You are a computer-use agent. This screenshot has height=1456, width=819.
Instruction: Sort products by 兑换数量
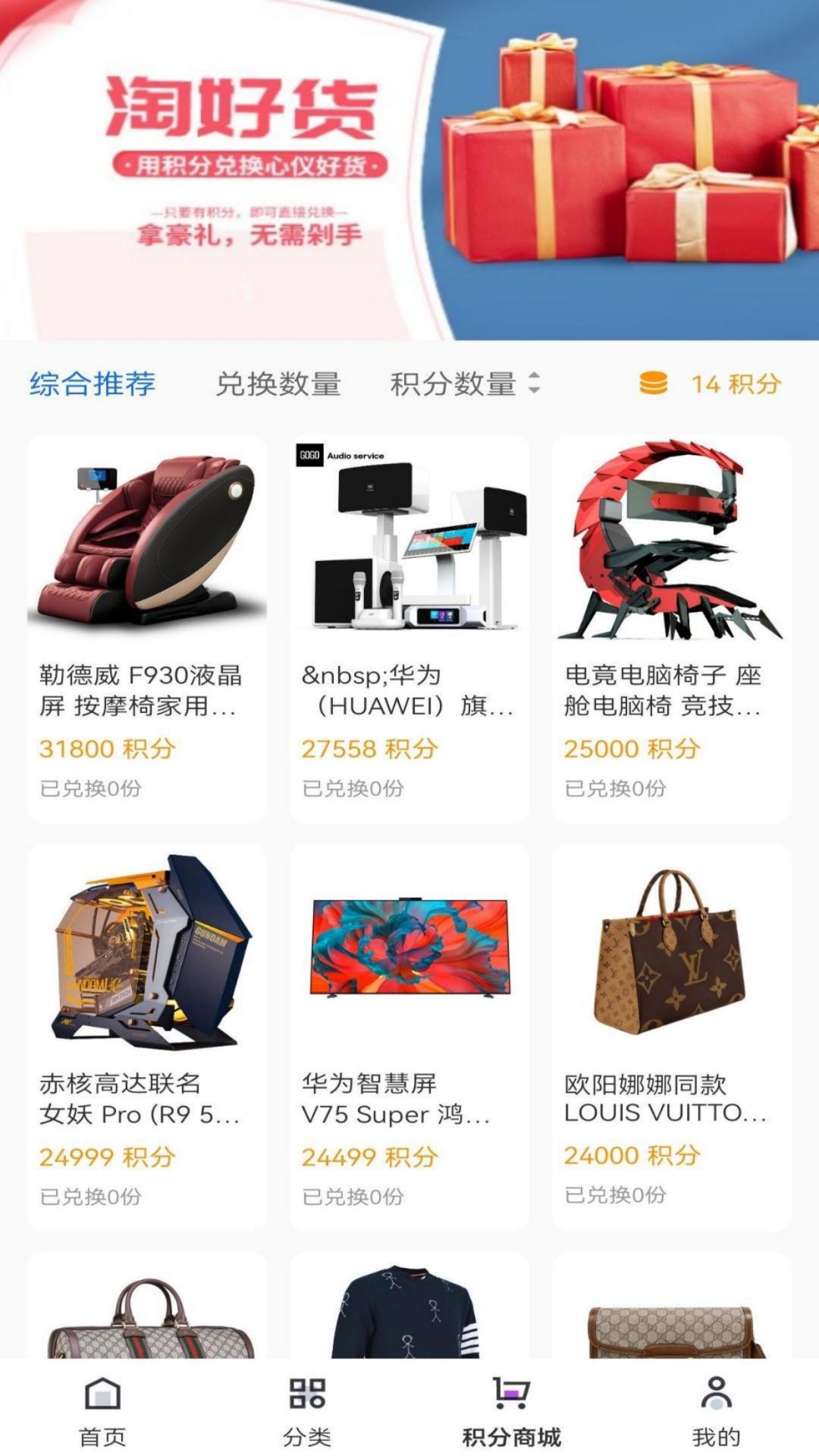coord(278,384)
